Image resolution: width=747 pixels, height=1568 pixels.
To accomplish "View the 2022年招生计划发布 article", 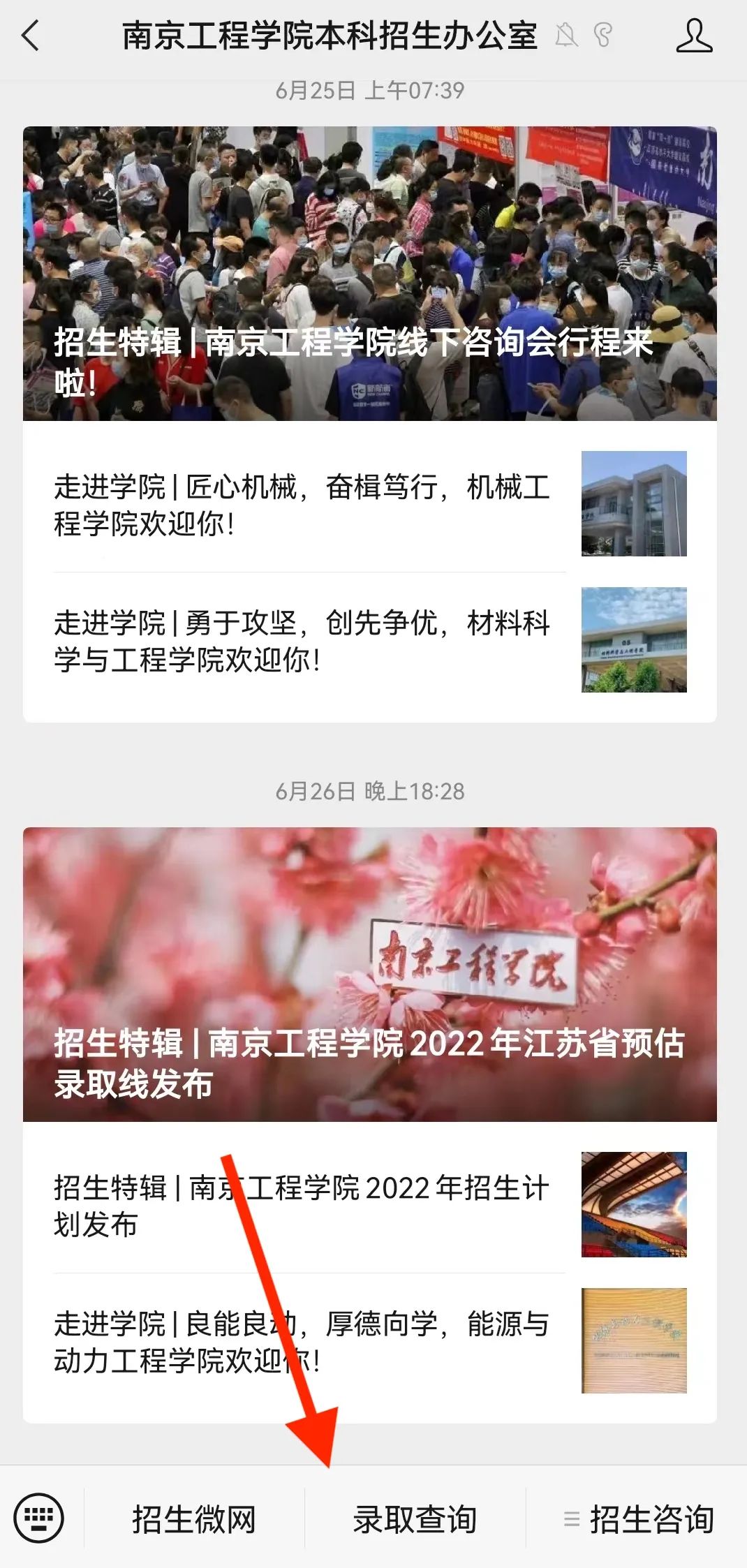I will tap(302, 1205).
